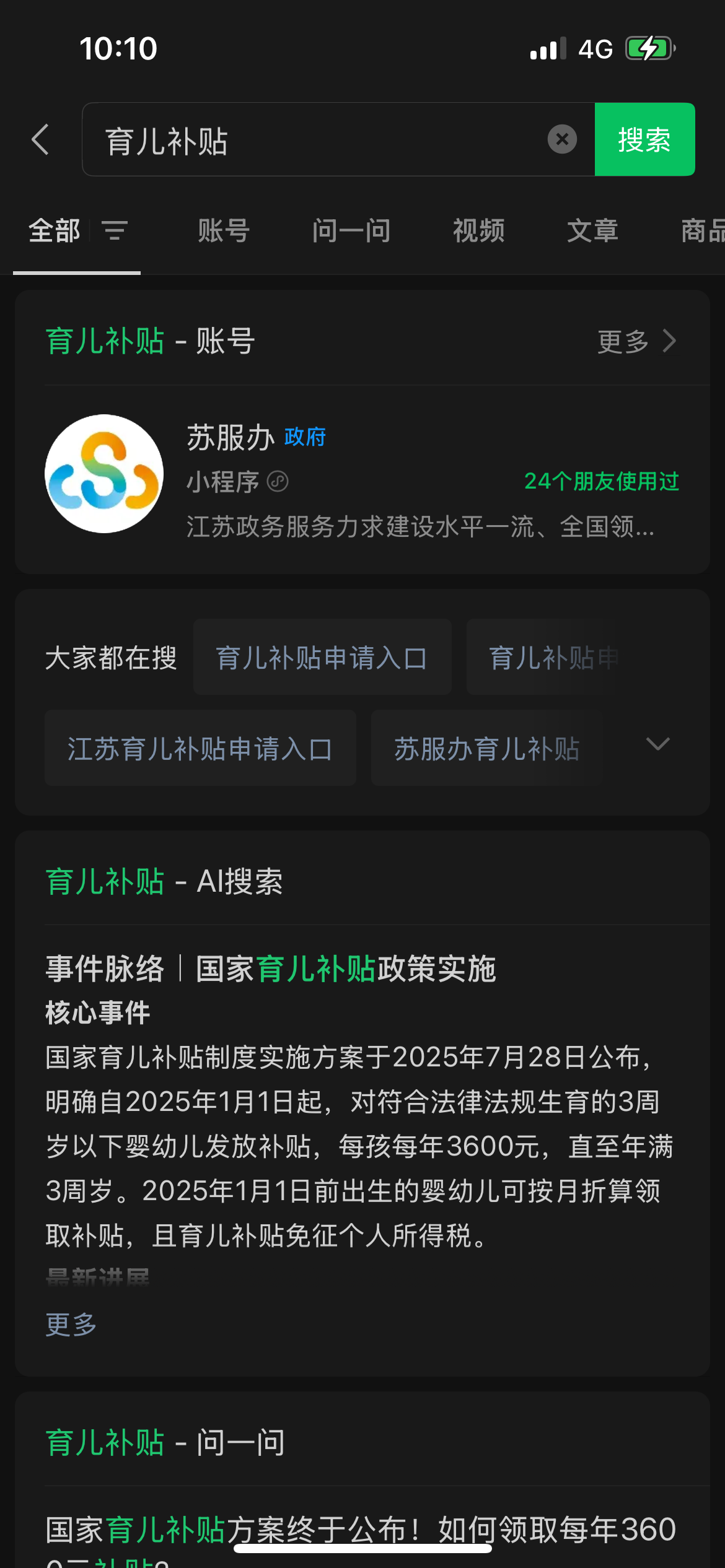Viewport: 725px width, 1568px height.
Task: Search suggestion 育儿补贴申请入口
Action: 322,657
